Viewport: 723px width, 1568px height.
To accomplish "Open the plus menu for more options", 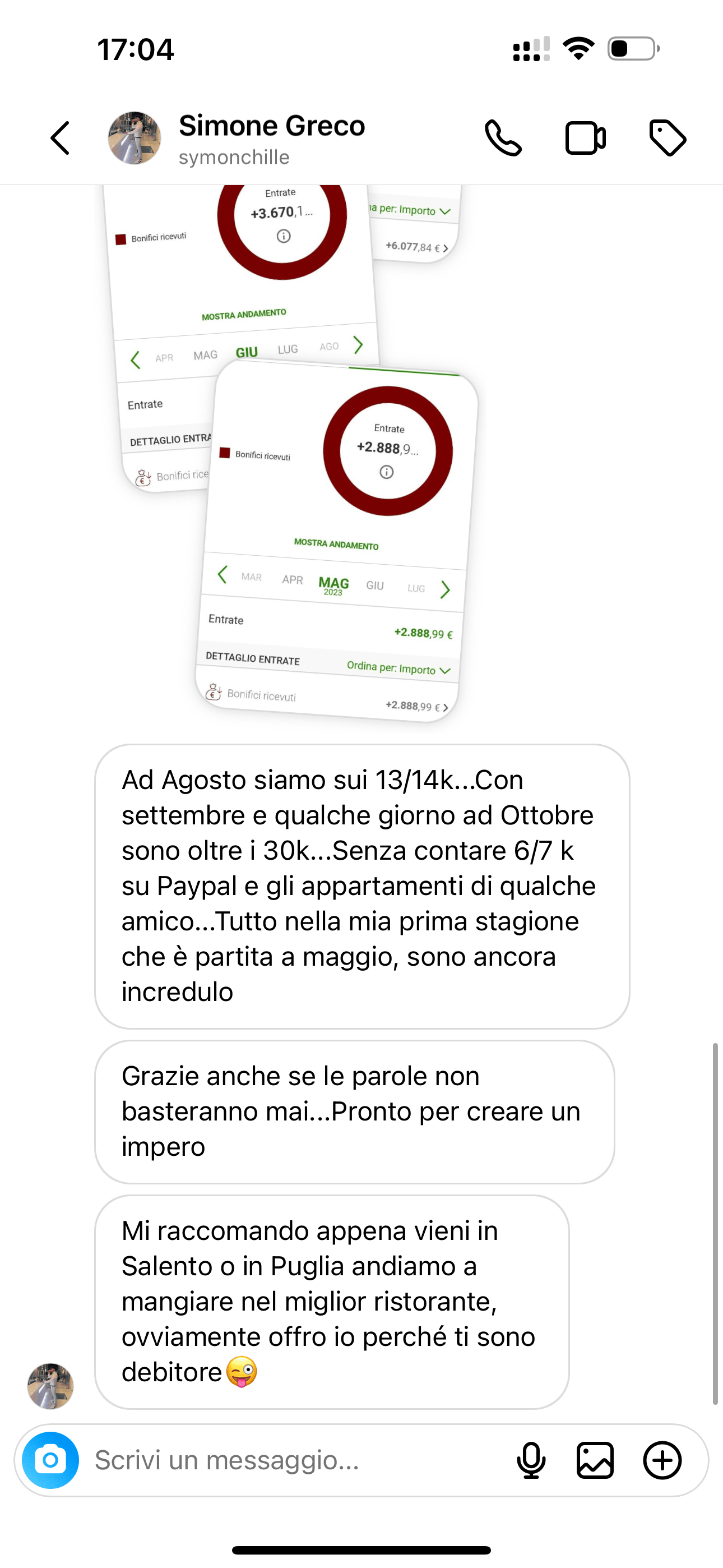I will (x=662, y=1460).
